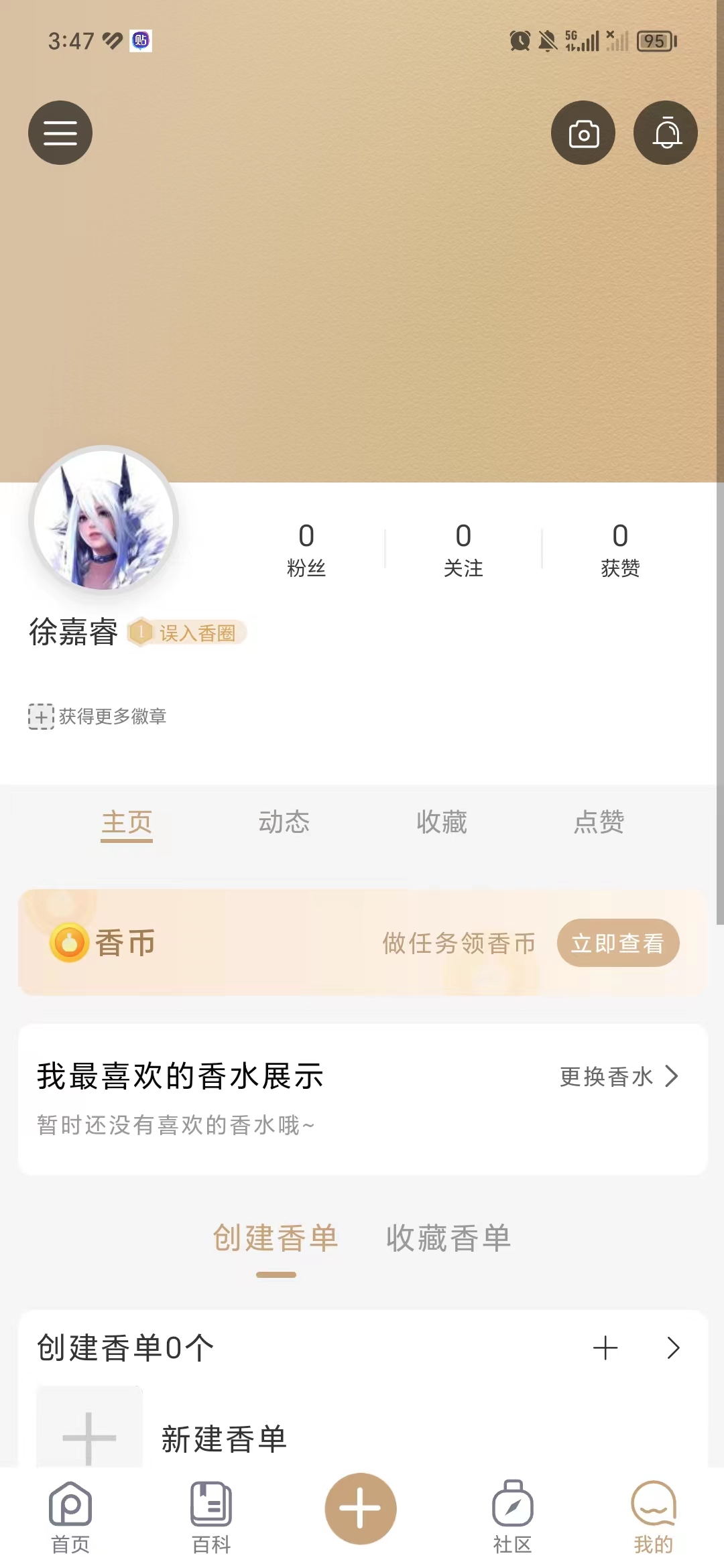View the 粉丝 followers count
Viewport: 724px width, 1568px height.
306,549
